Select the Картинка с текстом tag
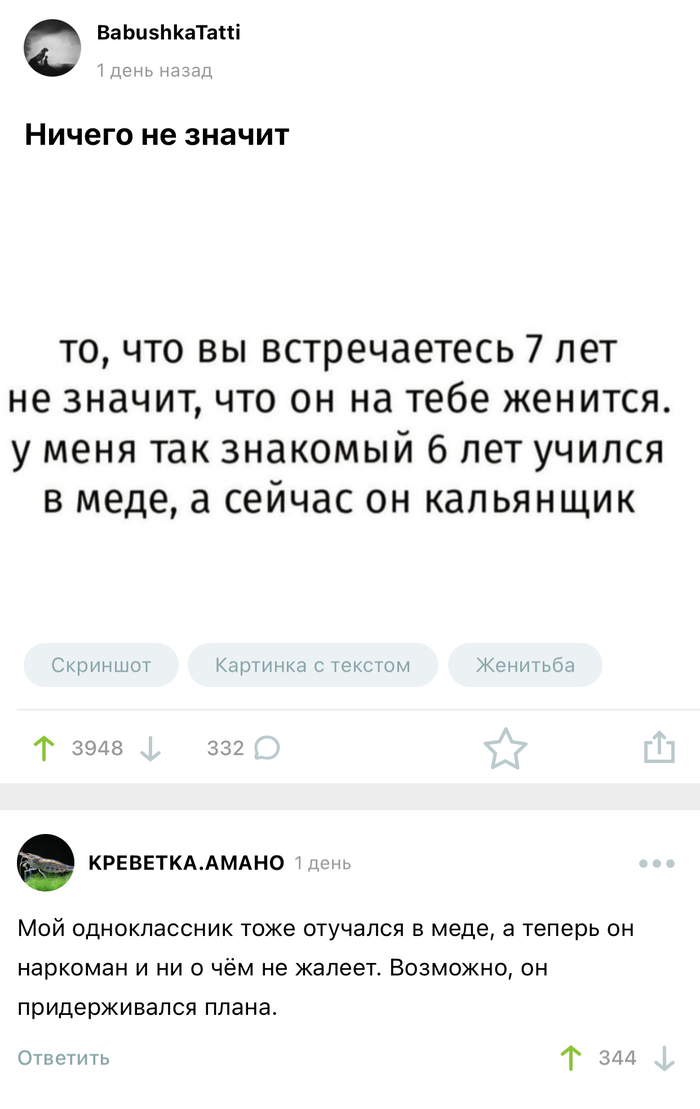The width and height of the screenshot is (700, 1109). coord(312,665)
